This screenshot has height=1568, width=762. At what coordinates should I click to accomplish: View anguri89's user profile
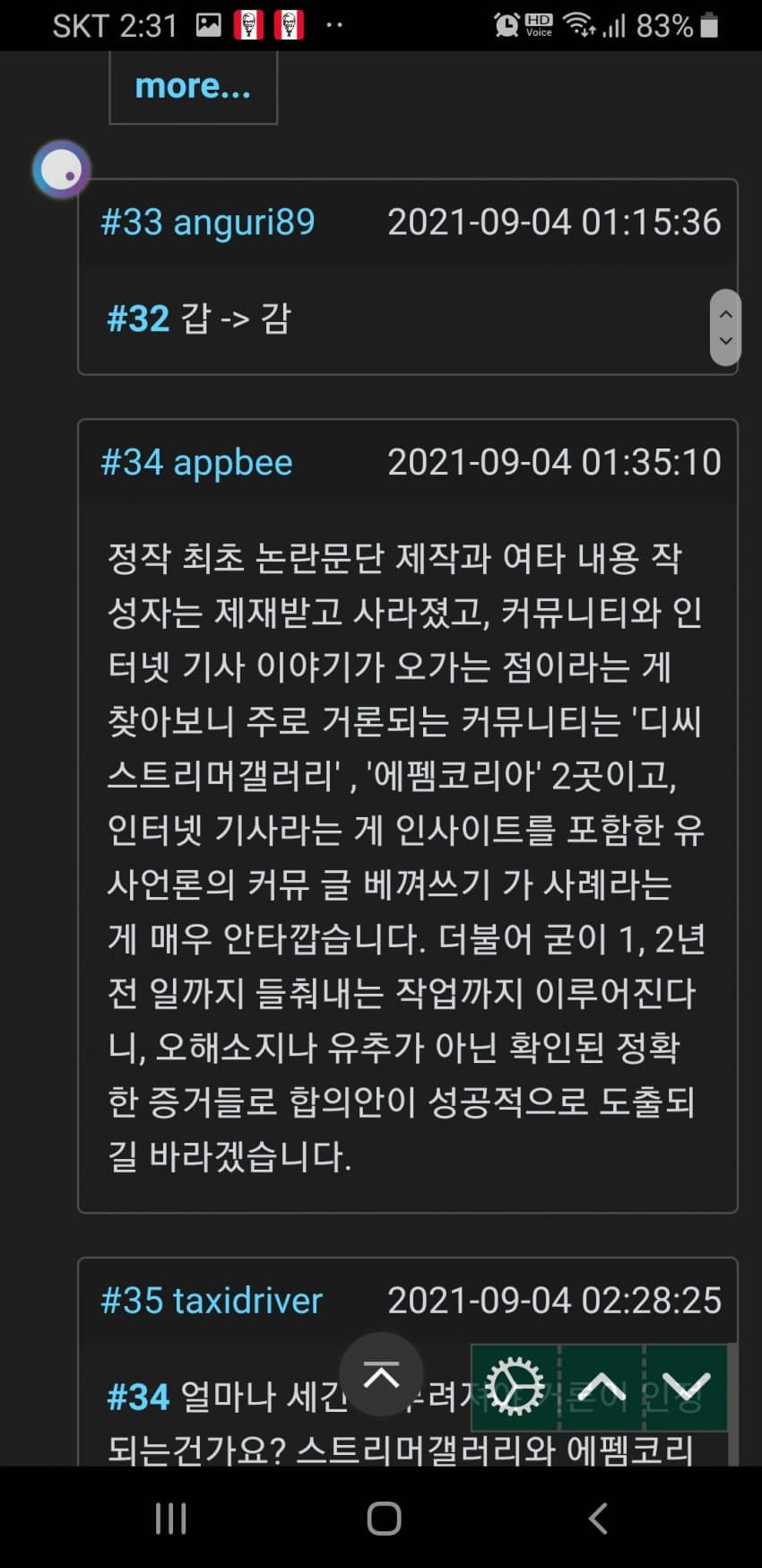(x=244, y=222)
